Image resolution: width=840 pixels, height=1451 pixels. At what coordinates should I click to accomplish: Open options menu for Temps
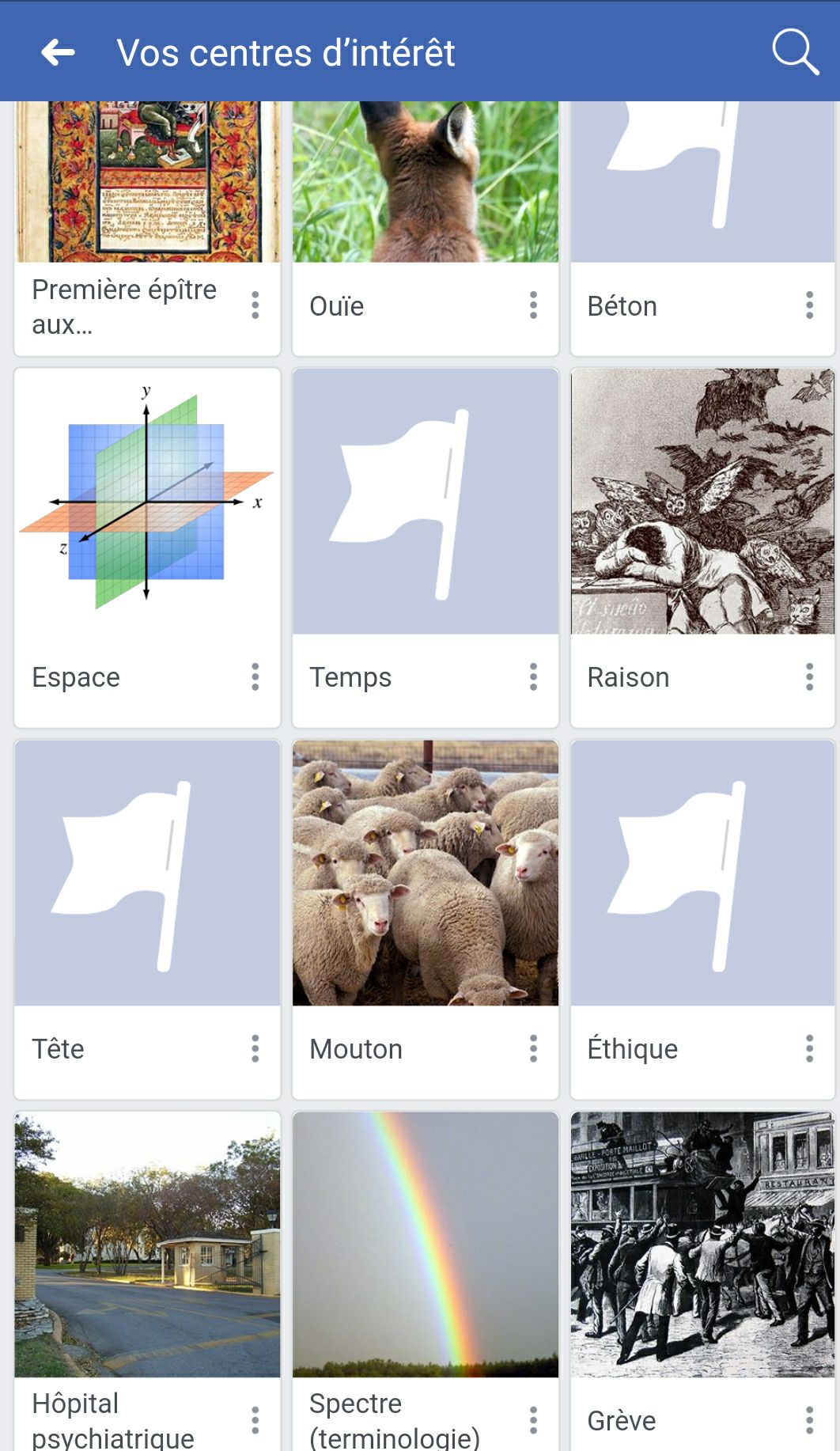pos(533,677)
